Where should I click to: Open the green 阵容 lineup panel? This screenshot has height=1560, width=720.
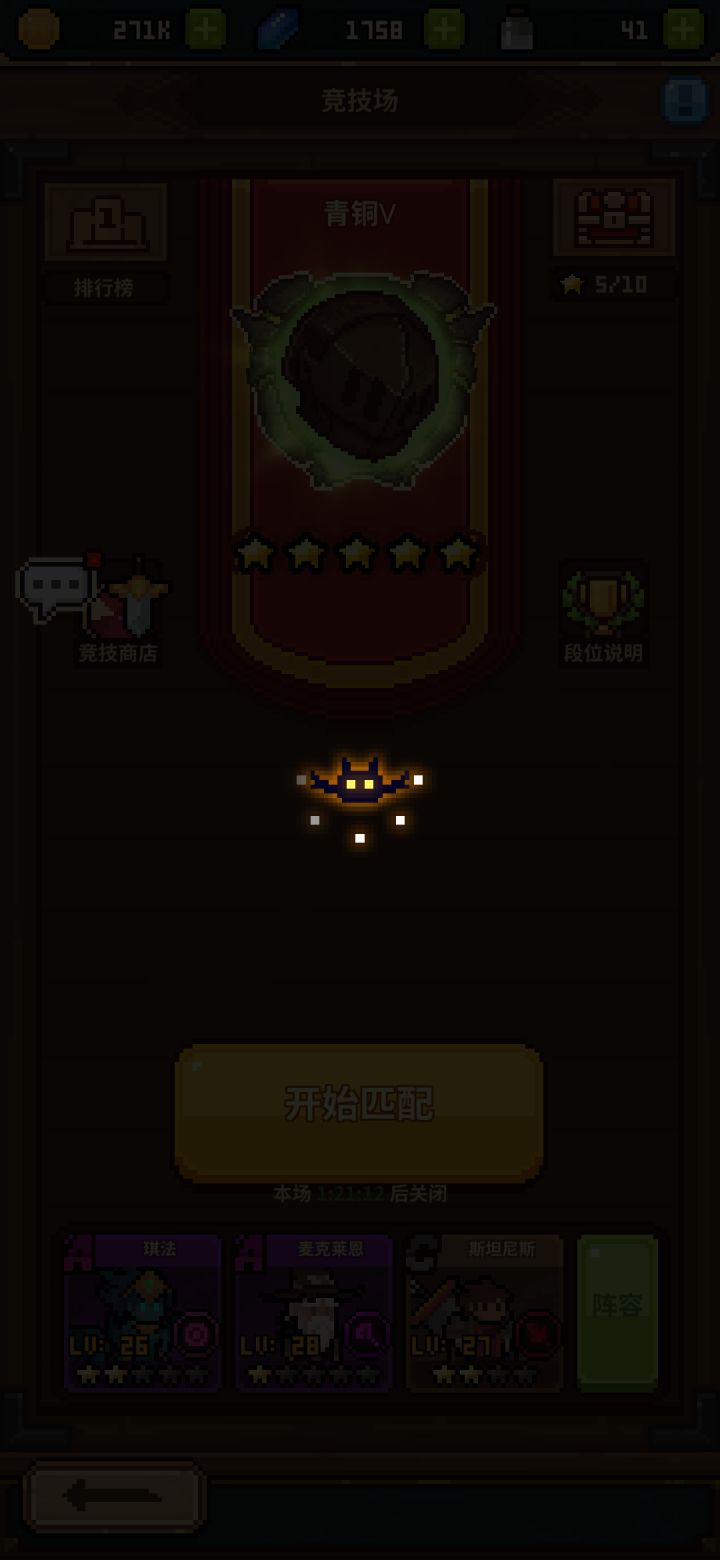point(617,1310)
